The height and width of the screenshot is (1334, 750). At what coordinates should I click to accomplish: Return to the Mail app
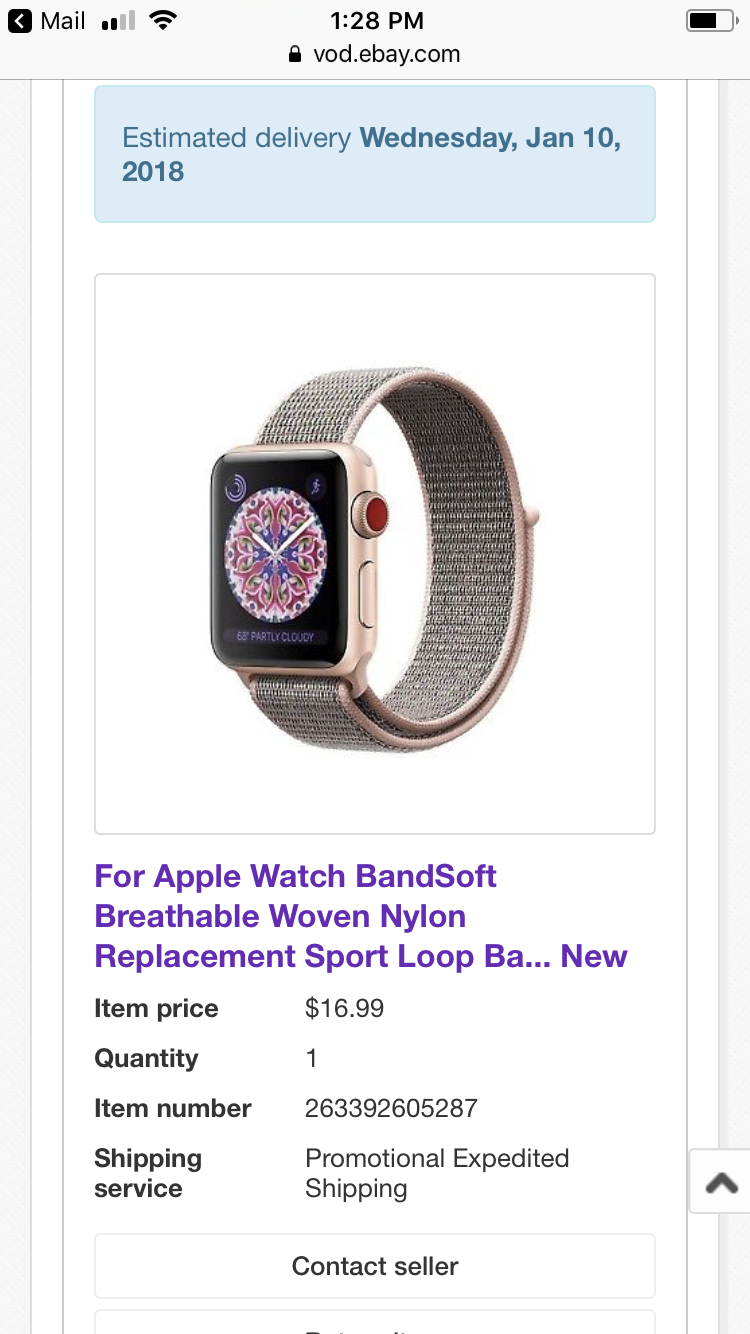(x=47, y=20)
